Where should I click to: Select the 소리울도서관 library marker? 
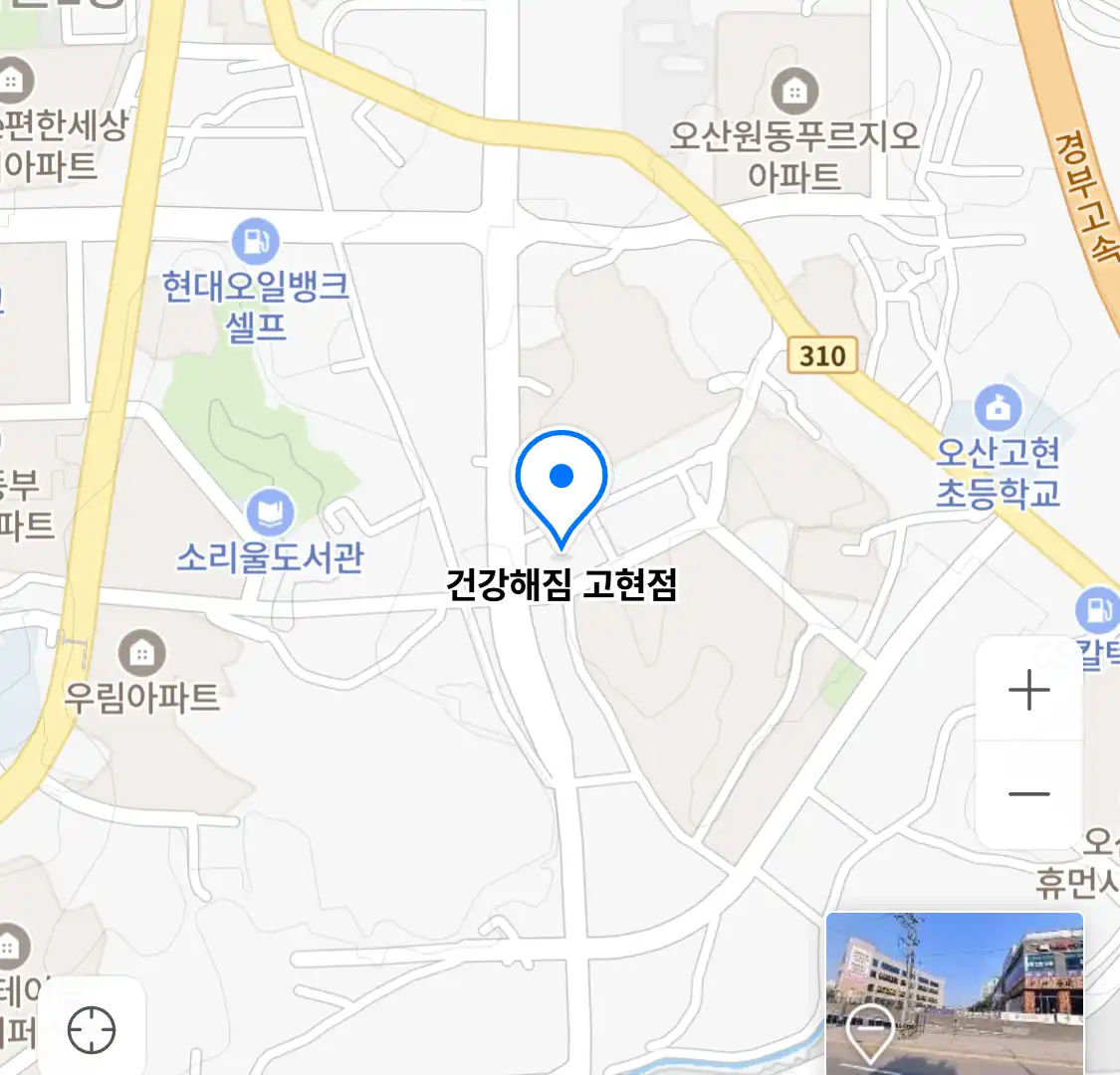tap(270, 514)
